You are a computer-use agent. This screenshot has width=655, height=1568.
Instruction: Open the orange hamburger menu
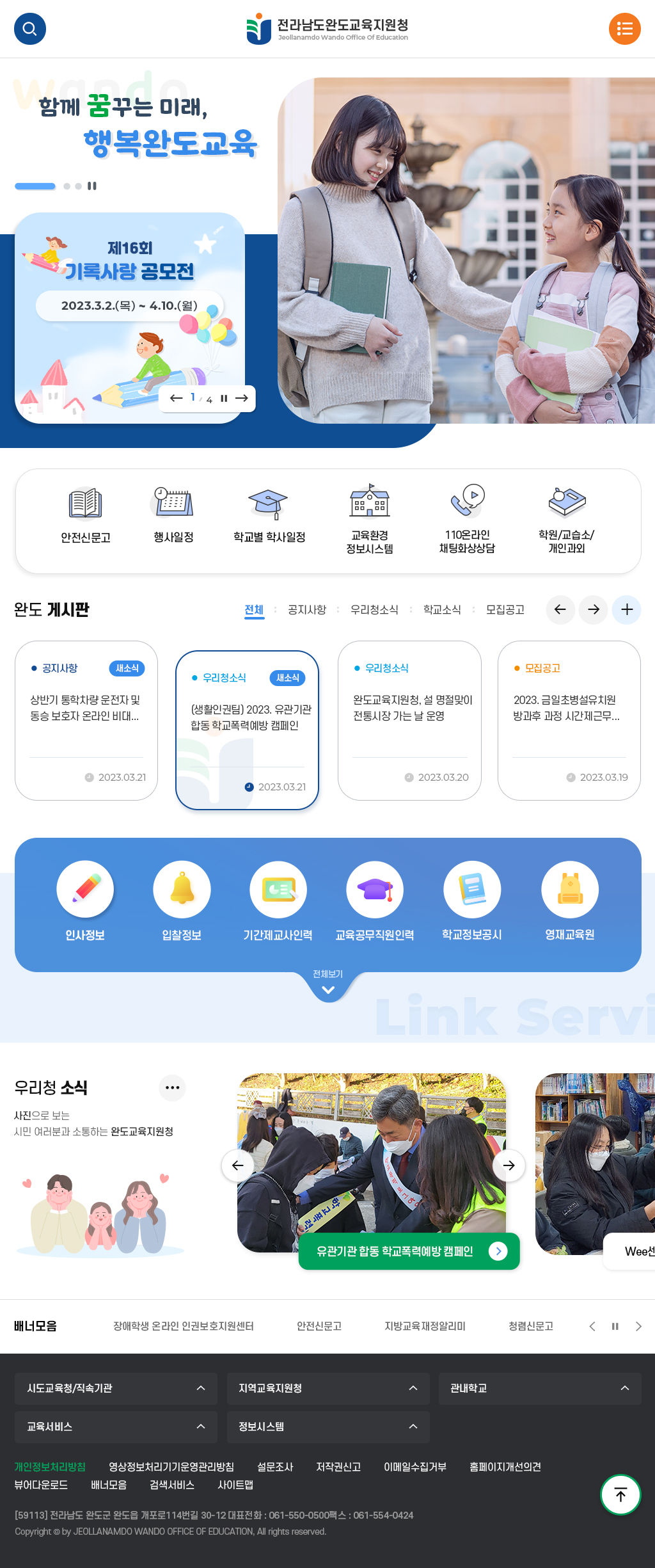(x=624, y=29)
